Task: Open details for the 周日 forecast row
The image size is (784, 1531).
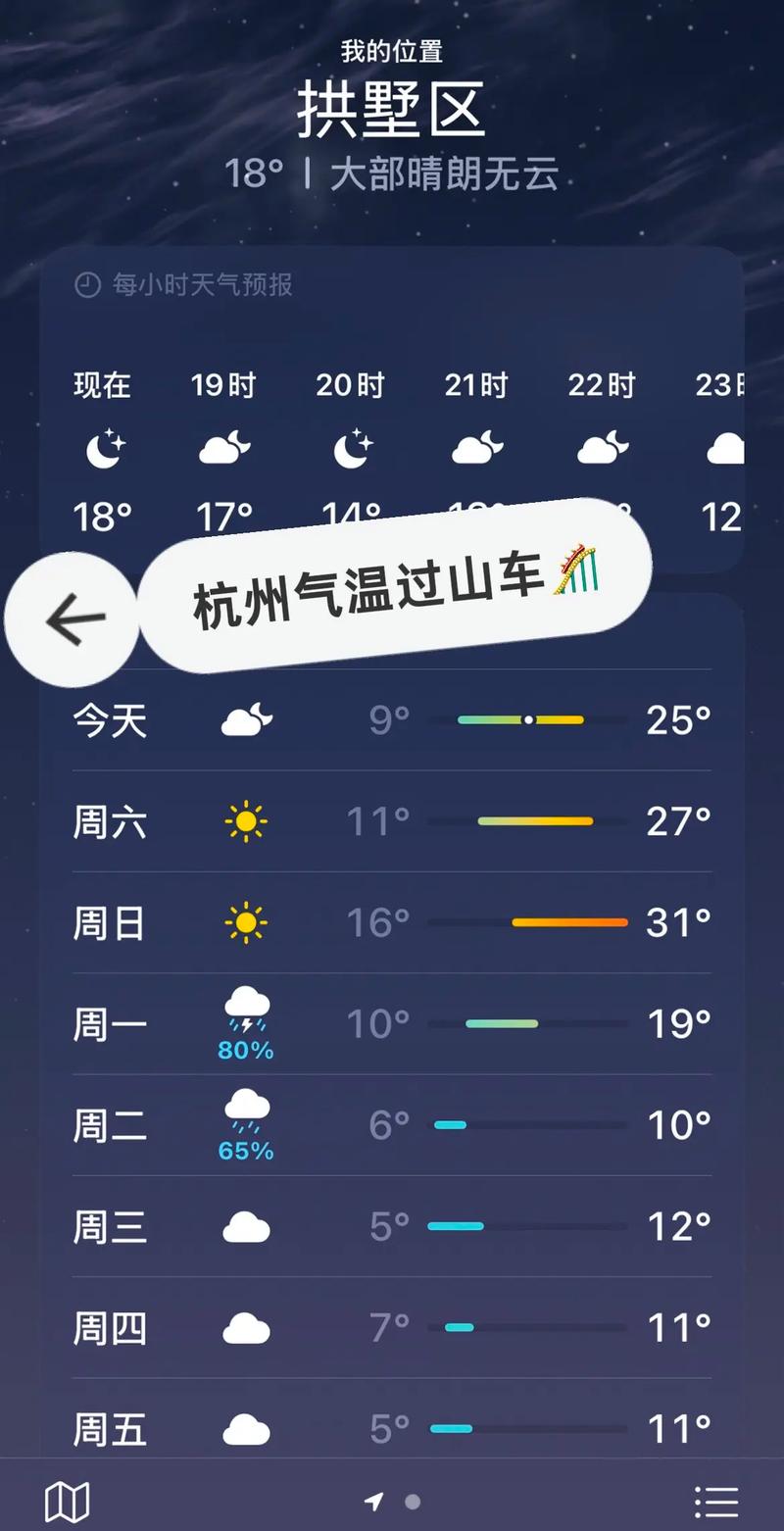Action: (x=392, y=922)
